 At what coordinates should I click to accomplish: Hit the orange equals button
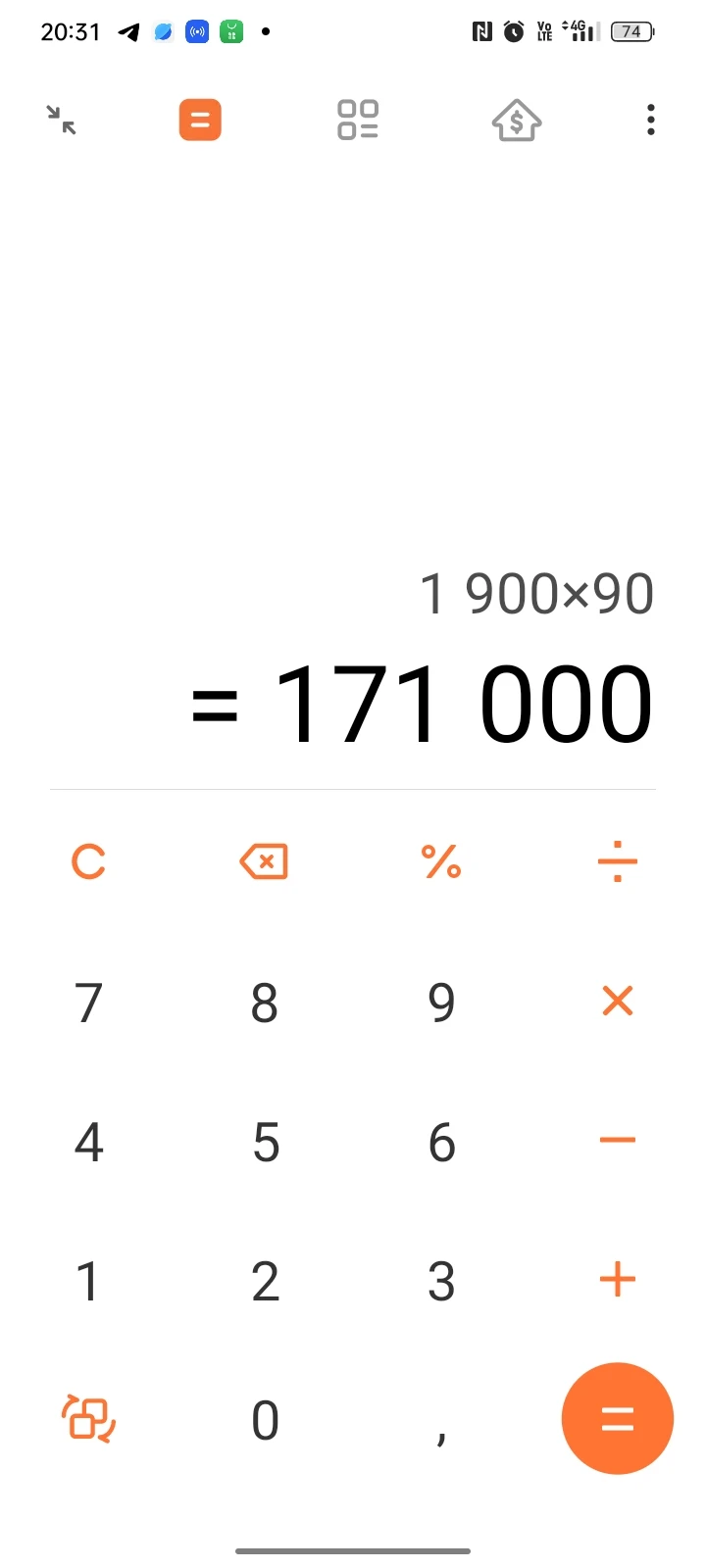pyautogui.click(x=618, y=1418)
